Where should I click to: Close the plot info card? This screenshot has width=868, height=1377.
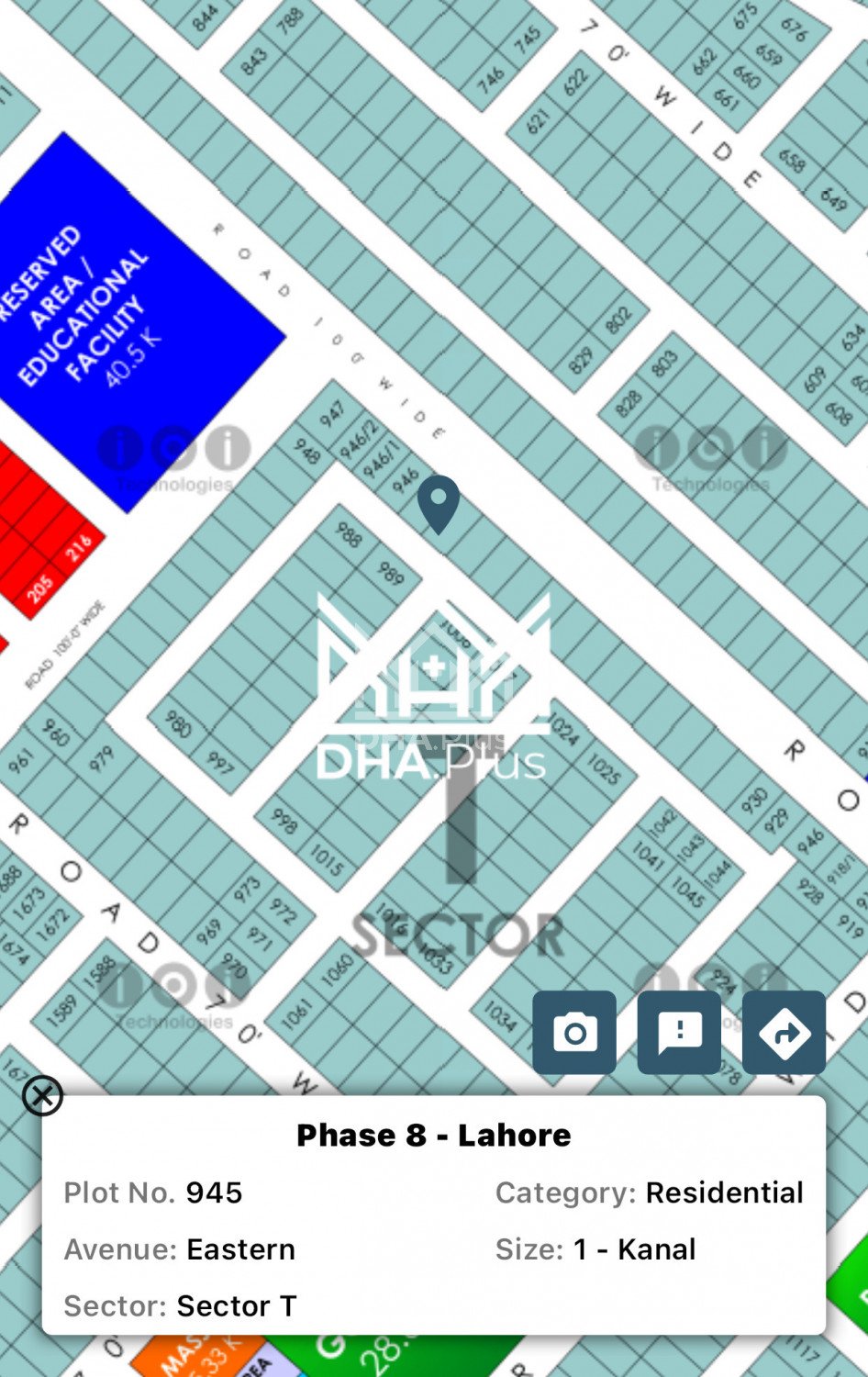pyautogui.click(x=42, y=1095)
